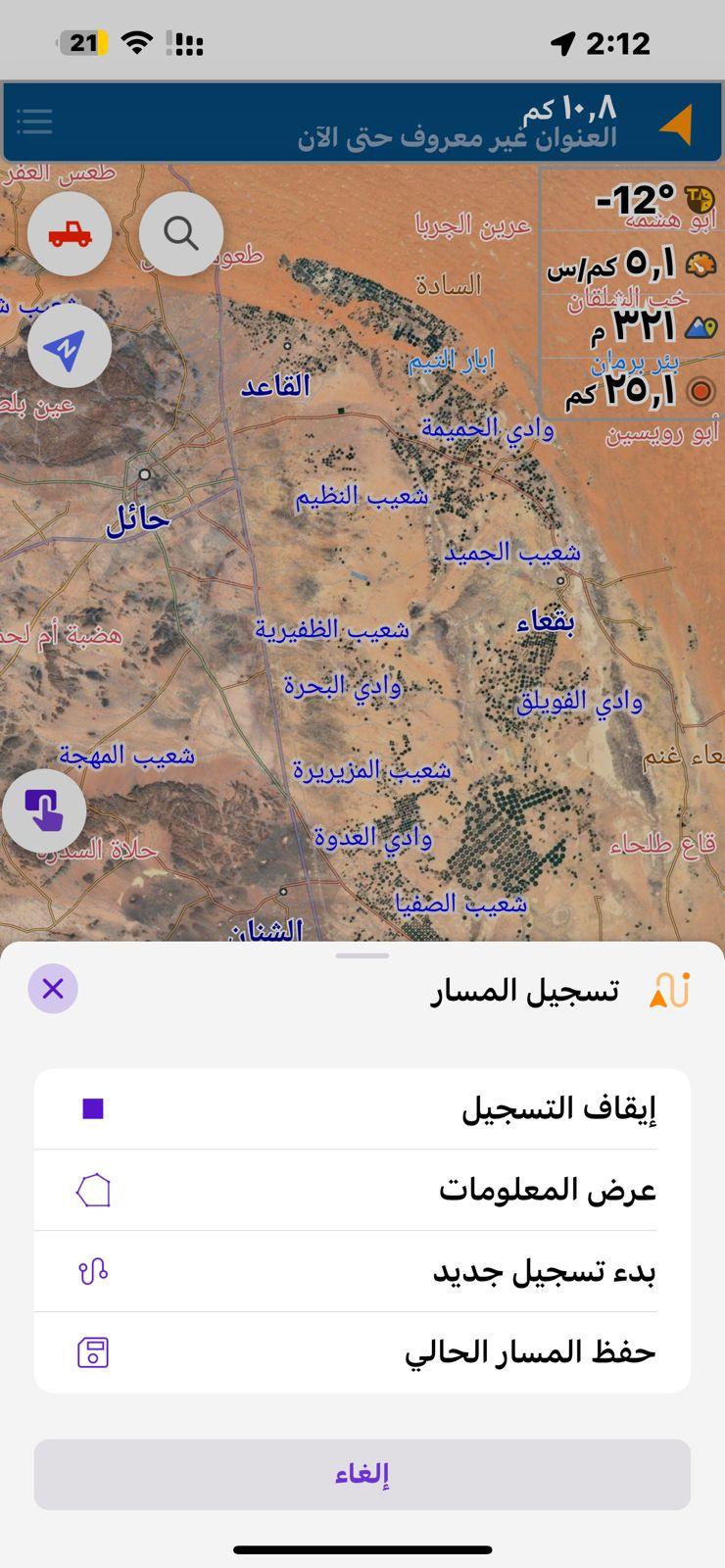
Task: Click the trip recording icon beside تسجيل المسار
Action: [x=669, y=990]
